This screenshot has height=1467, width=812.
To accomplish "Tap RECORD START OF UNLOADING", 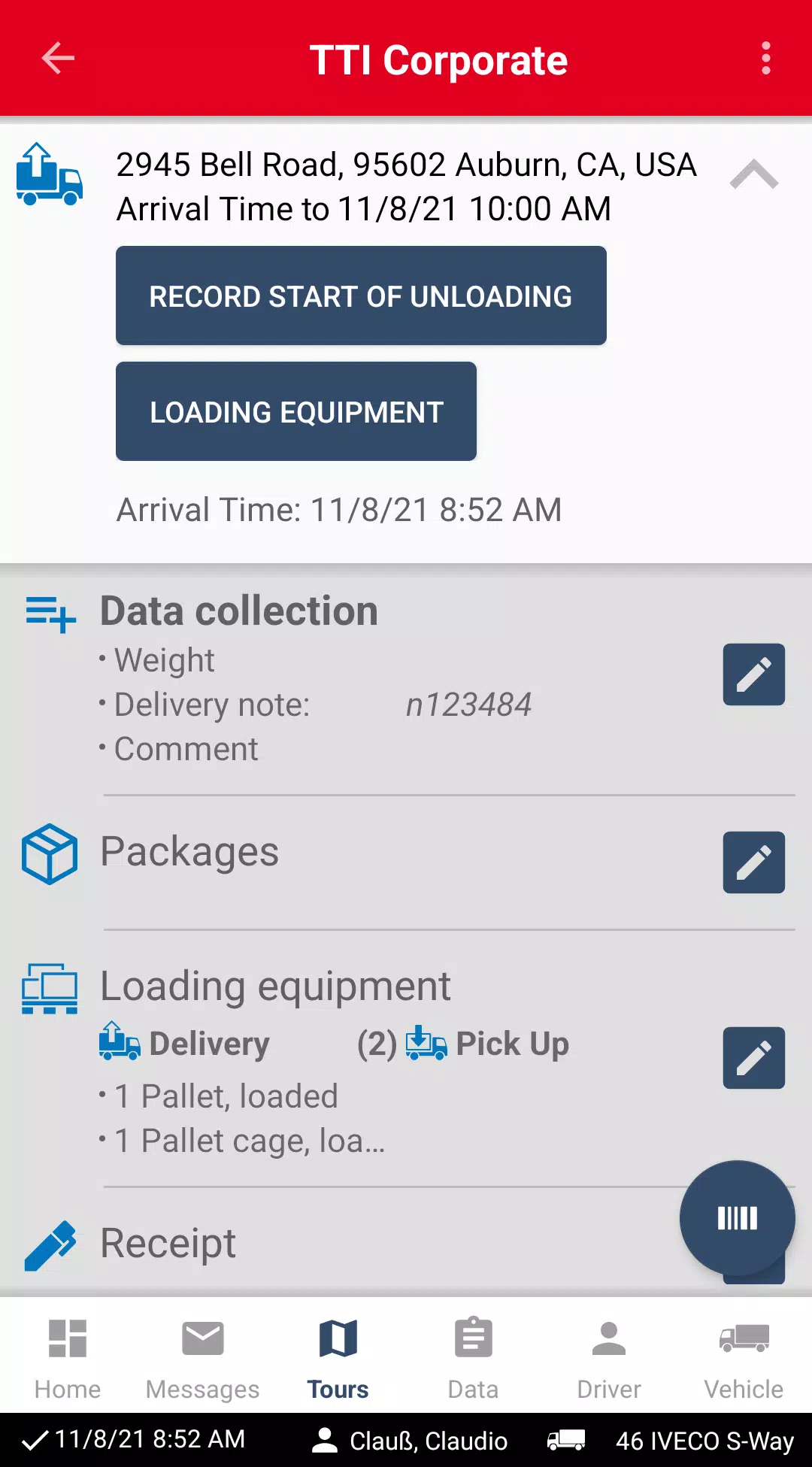I will point(361,296).
